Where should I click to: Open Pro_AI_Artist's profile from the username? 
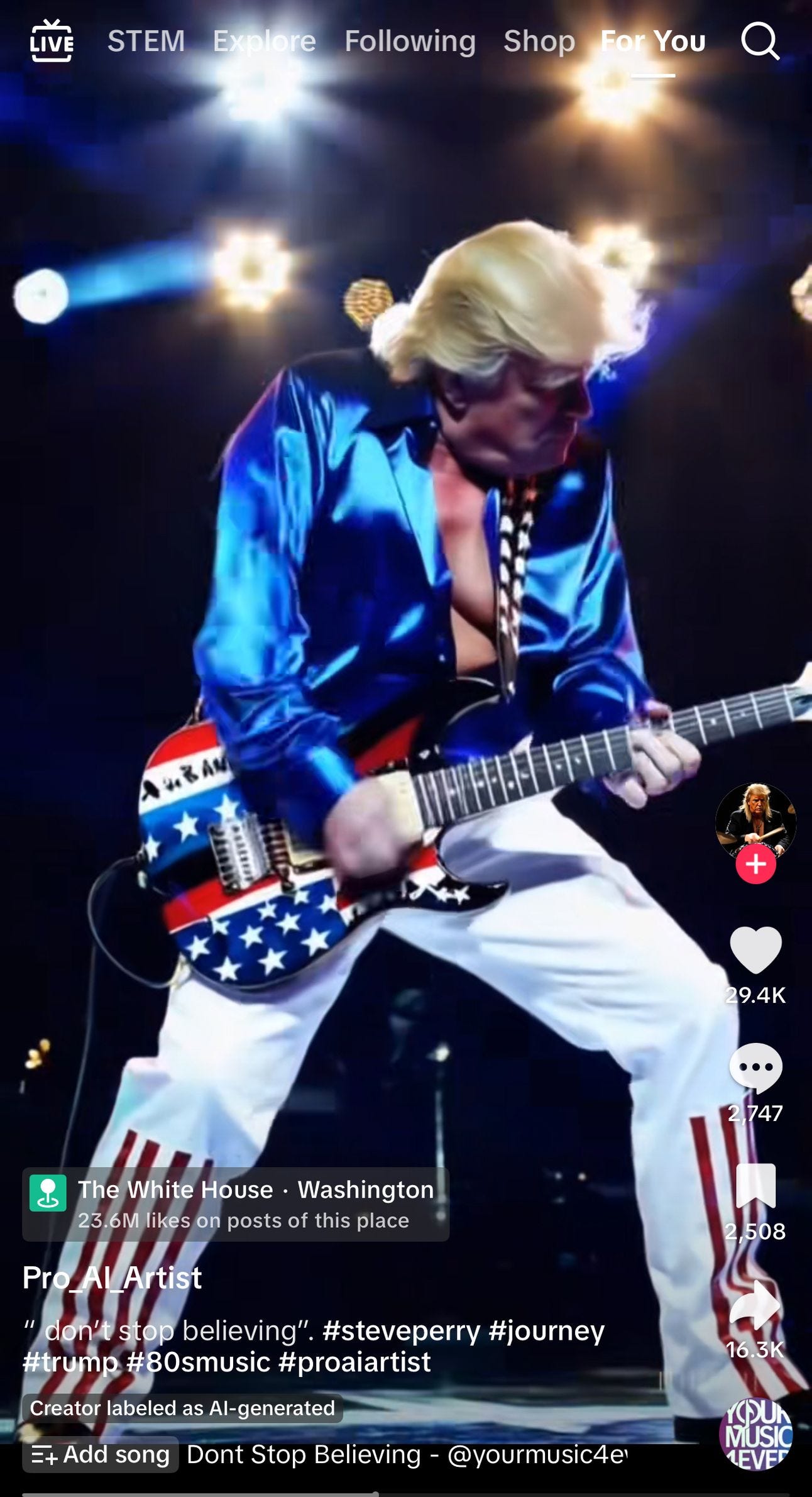click(x=112, y=1278)
